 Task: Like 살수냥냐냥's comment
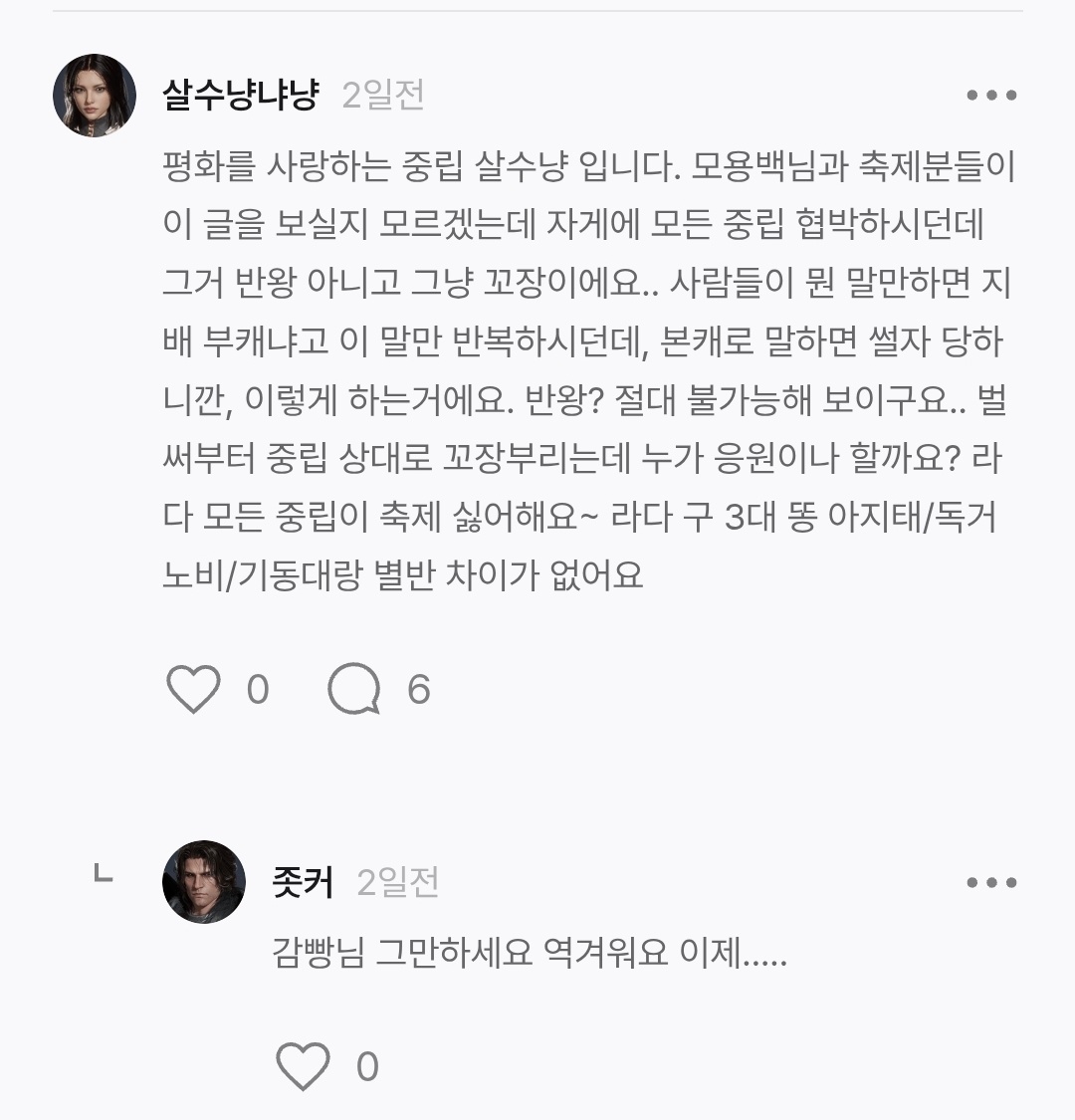pyautogui.click(x=193, y=689)
